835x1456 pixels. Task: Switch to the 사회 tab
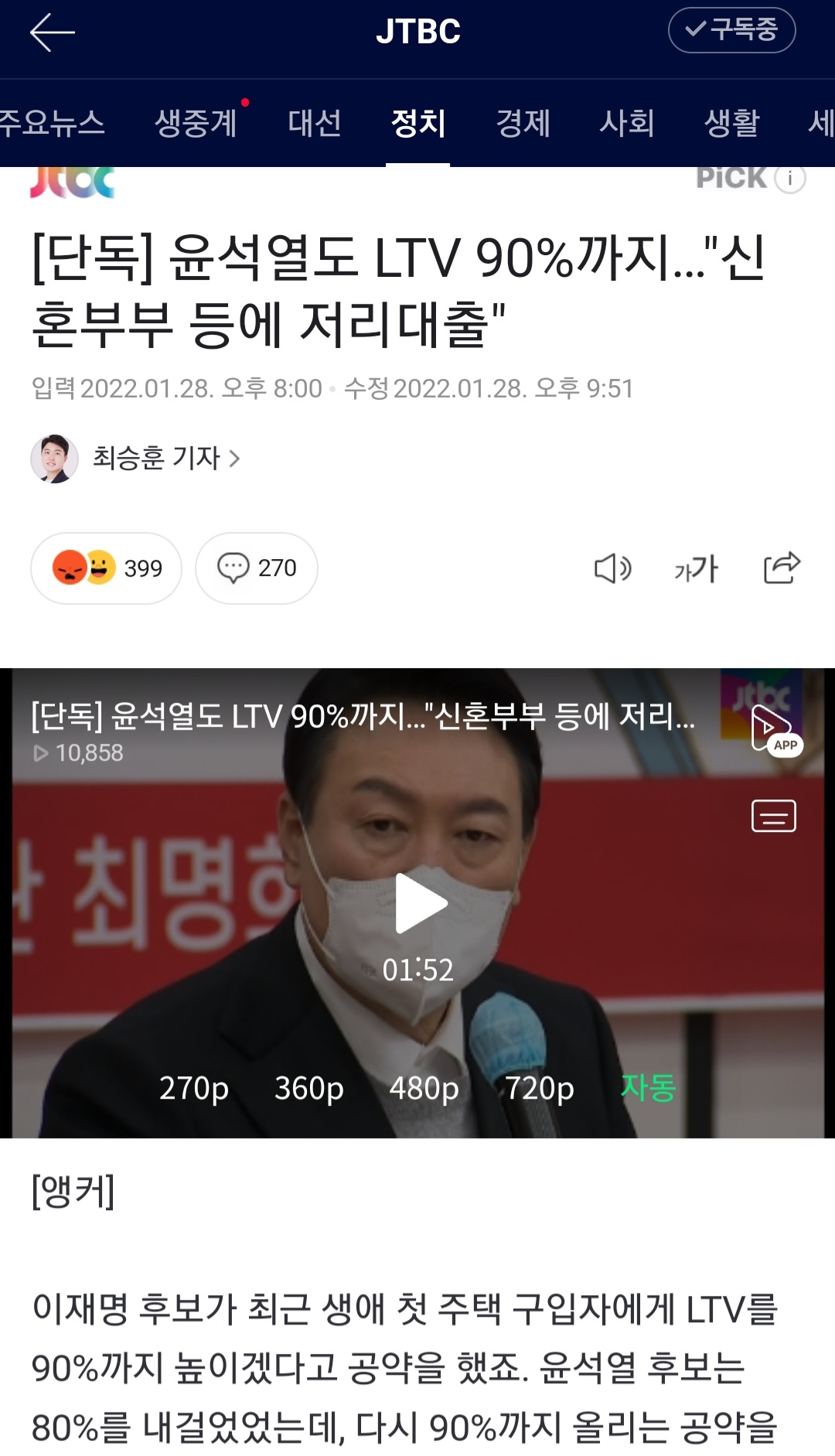627,123
